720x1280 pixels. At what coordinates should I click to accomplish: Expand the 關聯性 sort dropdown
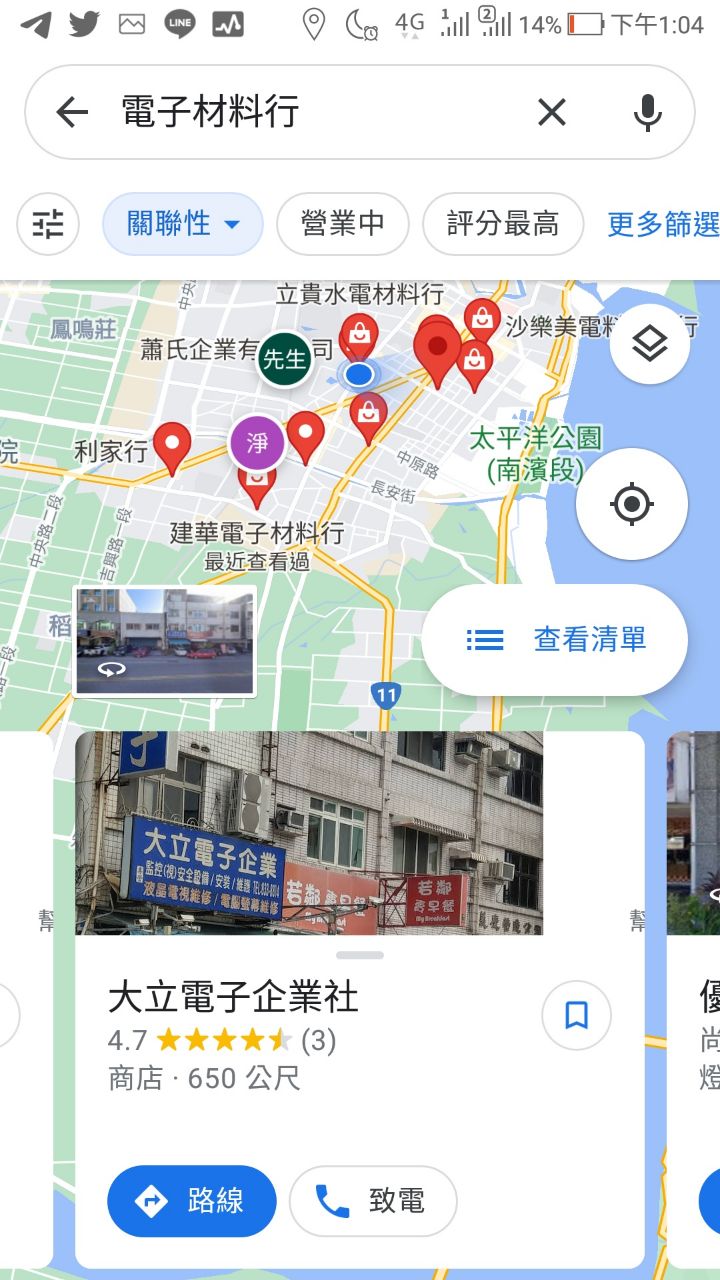pos(182,224)
